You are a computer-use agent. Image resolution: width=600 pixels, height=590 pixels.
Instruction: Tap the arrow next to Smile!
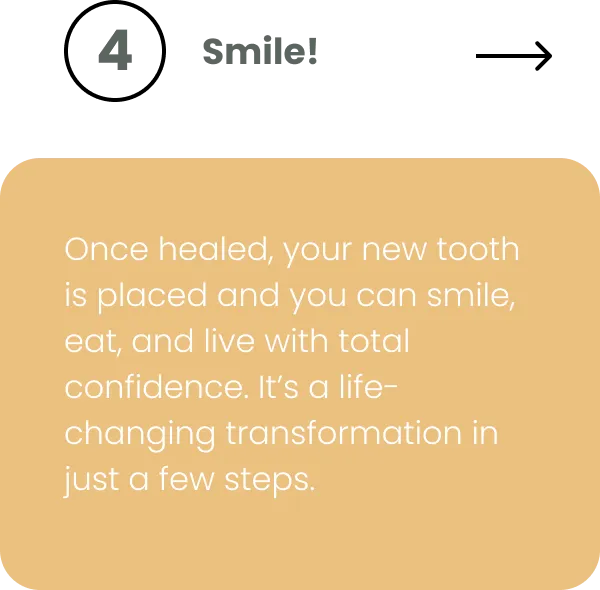514,56
